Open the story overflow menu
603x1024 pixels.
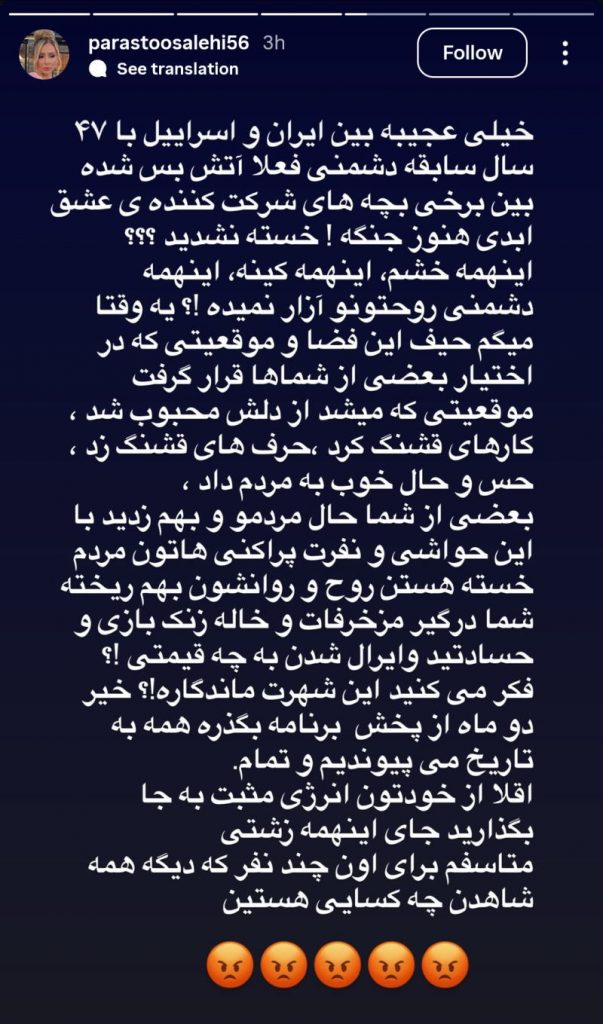pos(566,53)
